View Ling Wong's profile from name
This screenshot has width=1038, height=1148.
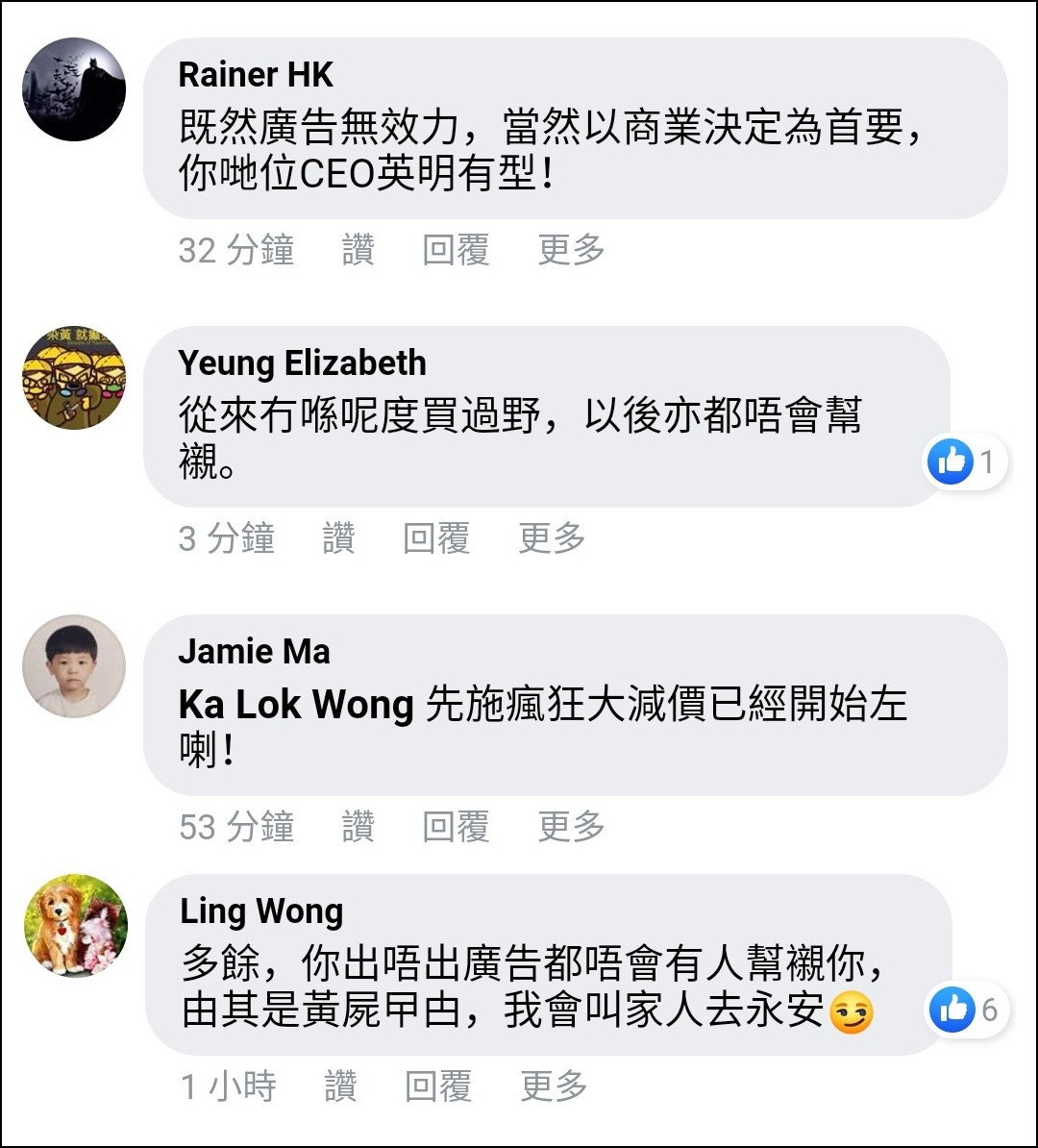[261, 911]
